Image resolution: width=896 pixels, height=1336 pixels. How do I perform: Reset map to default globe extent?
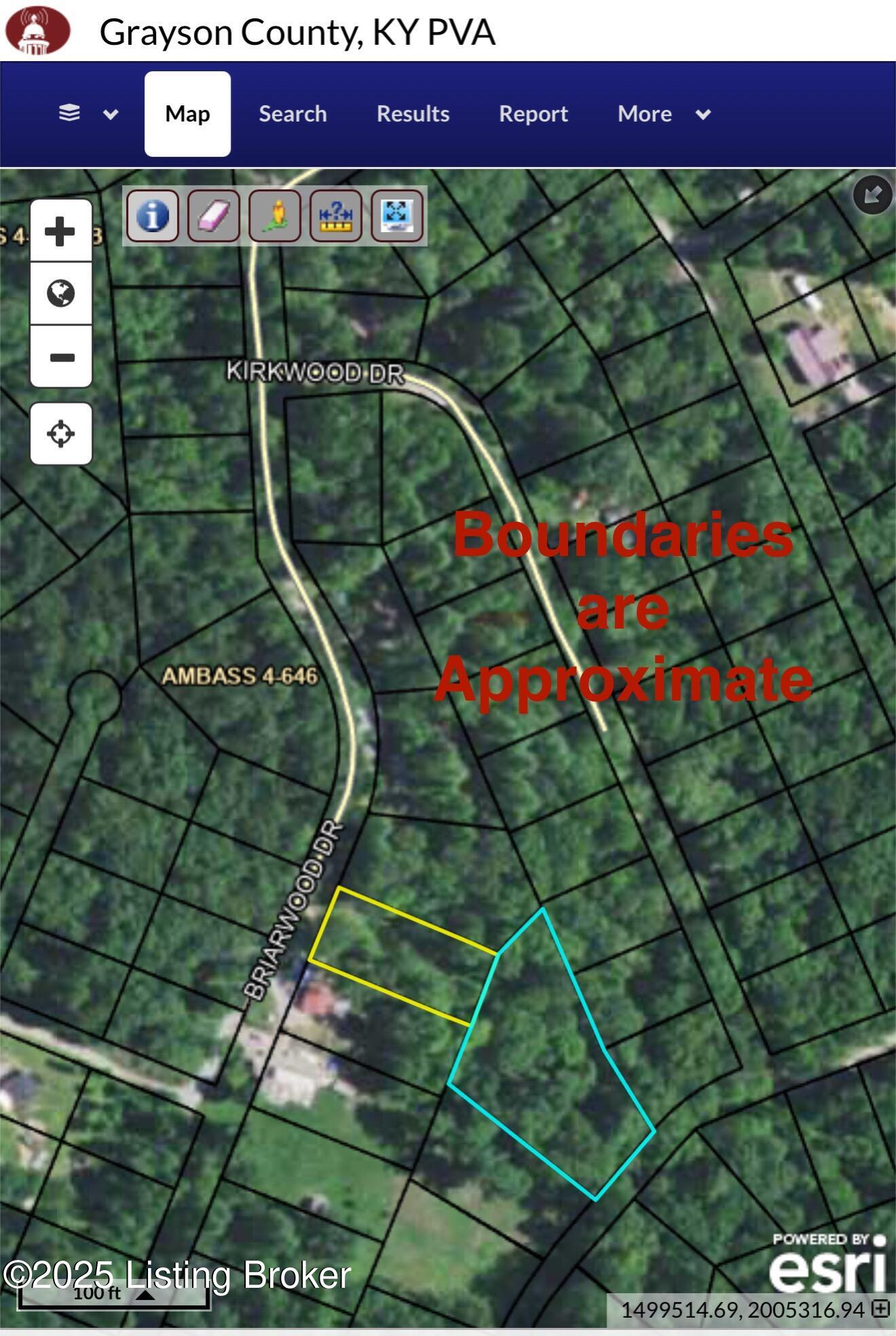click(60, 293)
